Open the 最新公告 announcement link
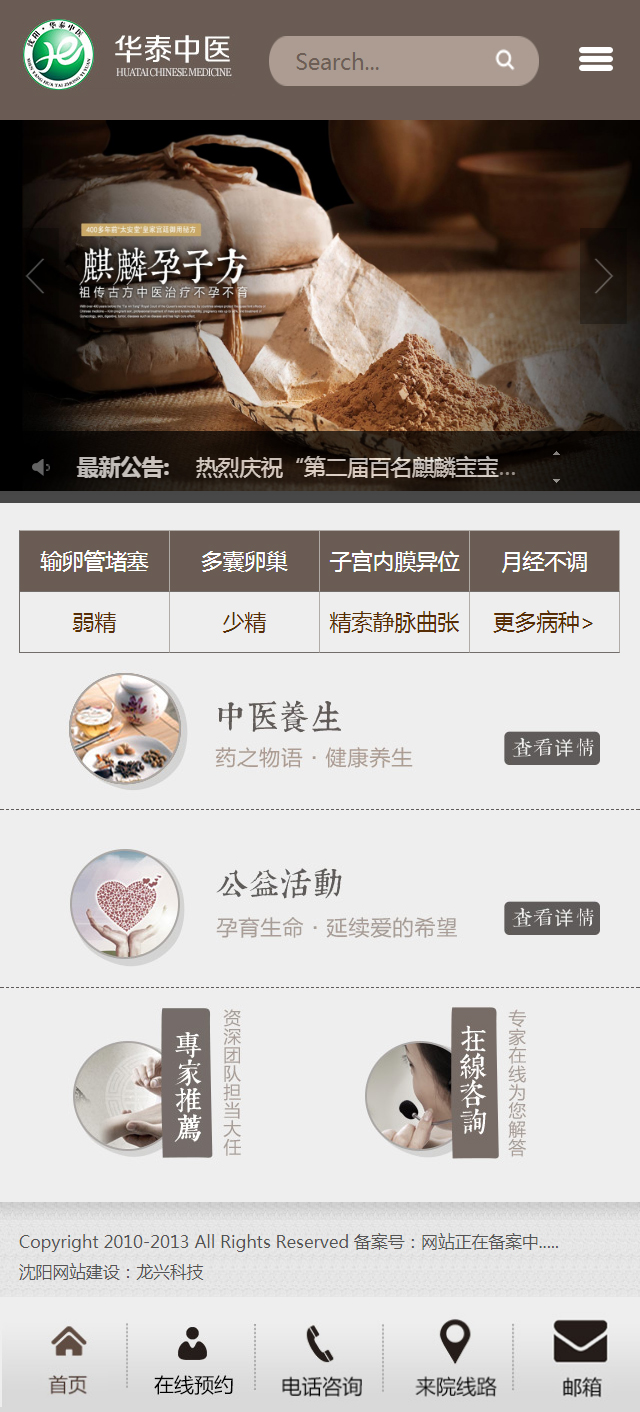640x1412 pixels. 355,467
